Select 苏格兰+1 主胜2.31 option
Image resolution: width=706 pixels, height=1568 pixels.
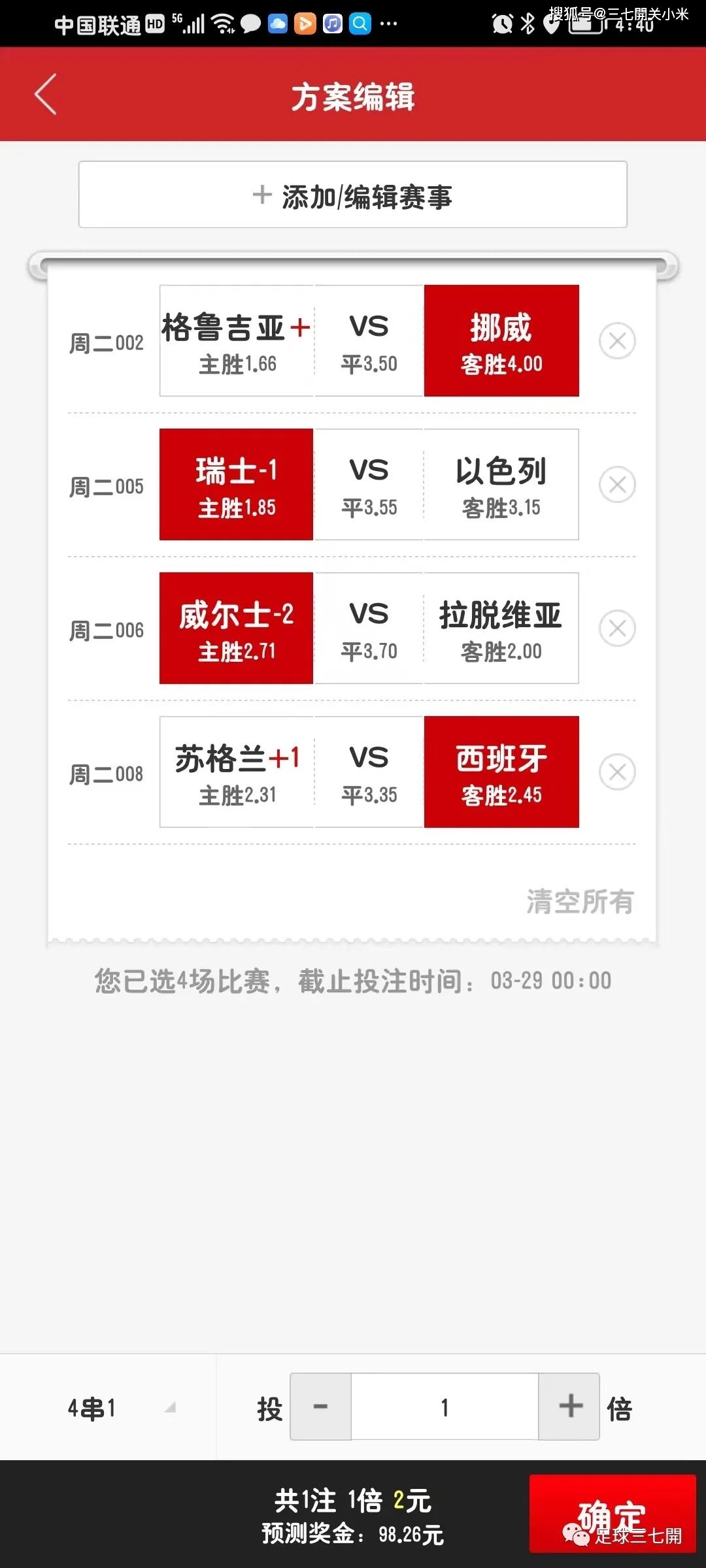[237, 772]
